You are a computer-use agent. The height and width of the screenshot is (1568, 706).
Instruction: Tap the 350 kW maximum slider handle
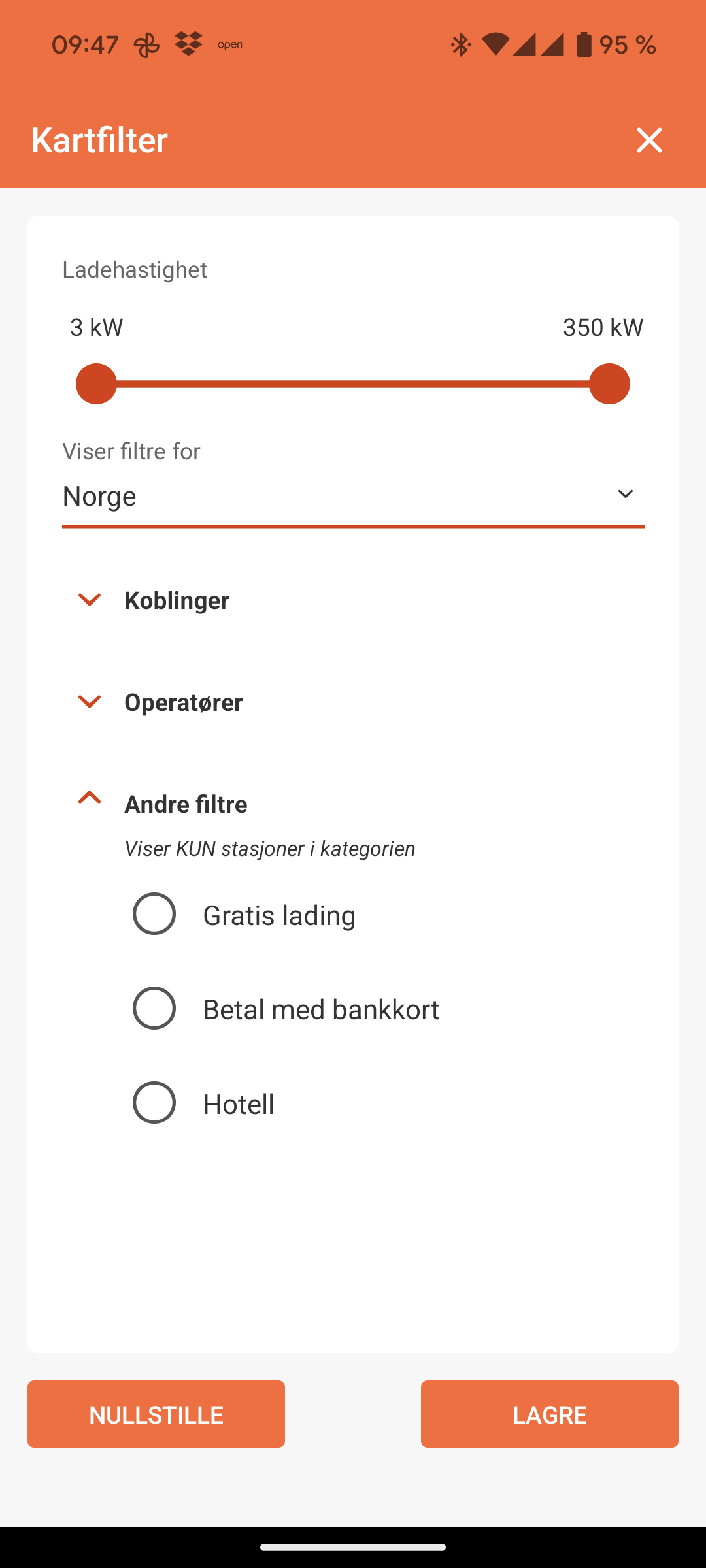point(609,384)
